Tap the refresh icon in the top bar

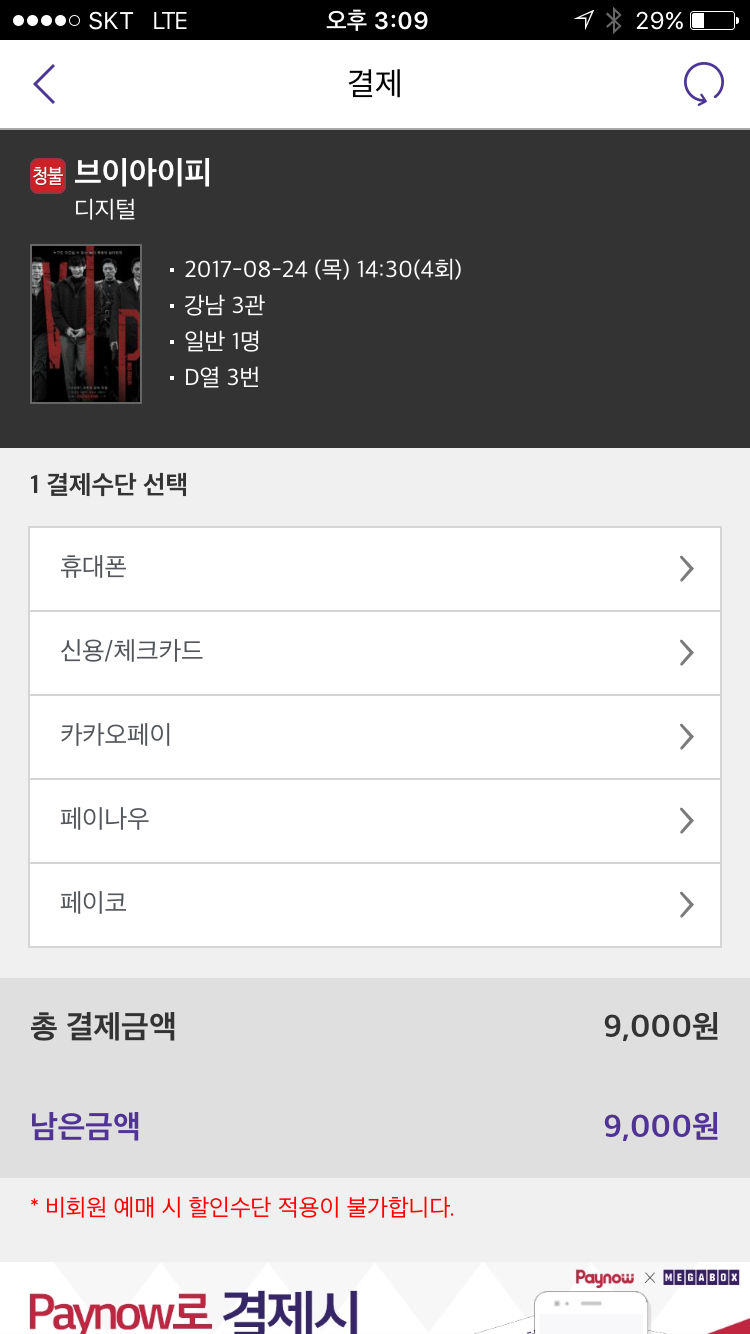point(704,83)
